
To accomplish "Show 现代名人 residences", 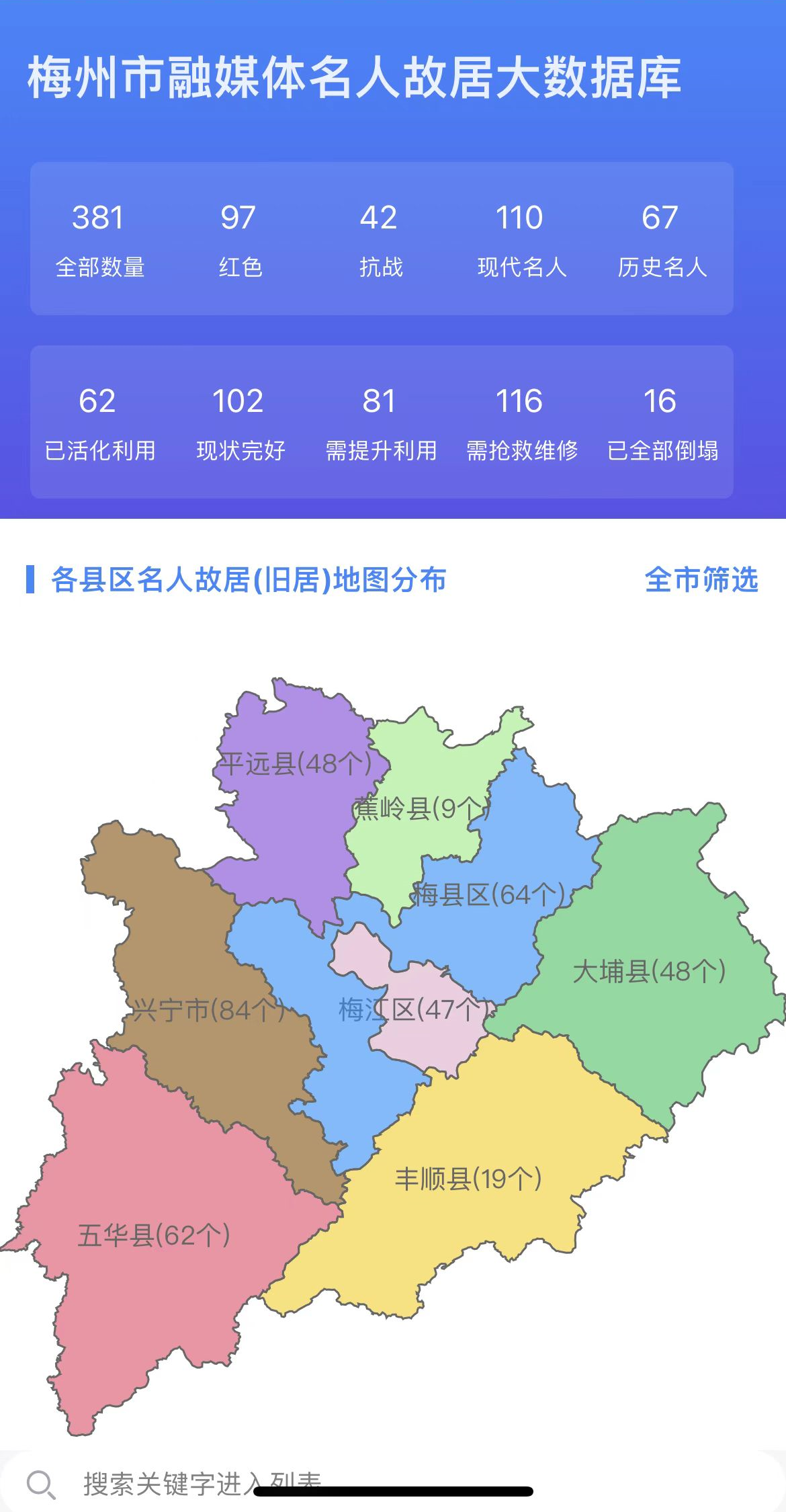I will point(521,239).
